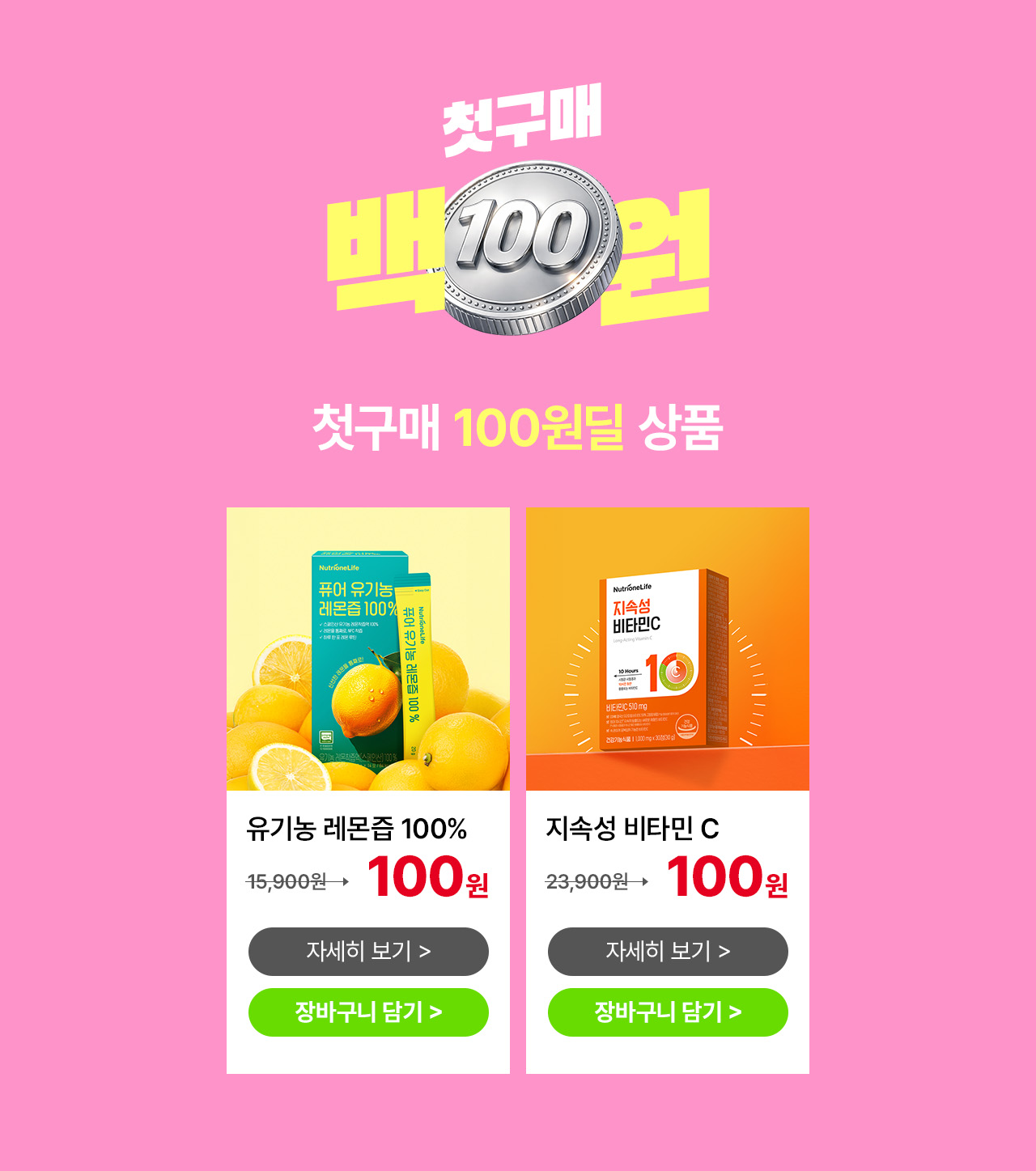The width and height of the screenshot is (1036, 1171).
Task: Open the 지속성 비타민 C product image
Action: coord(668,649)
